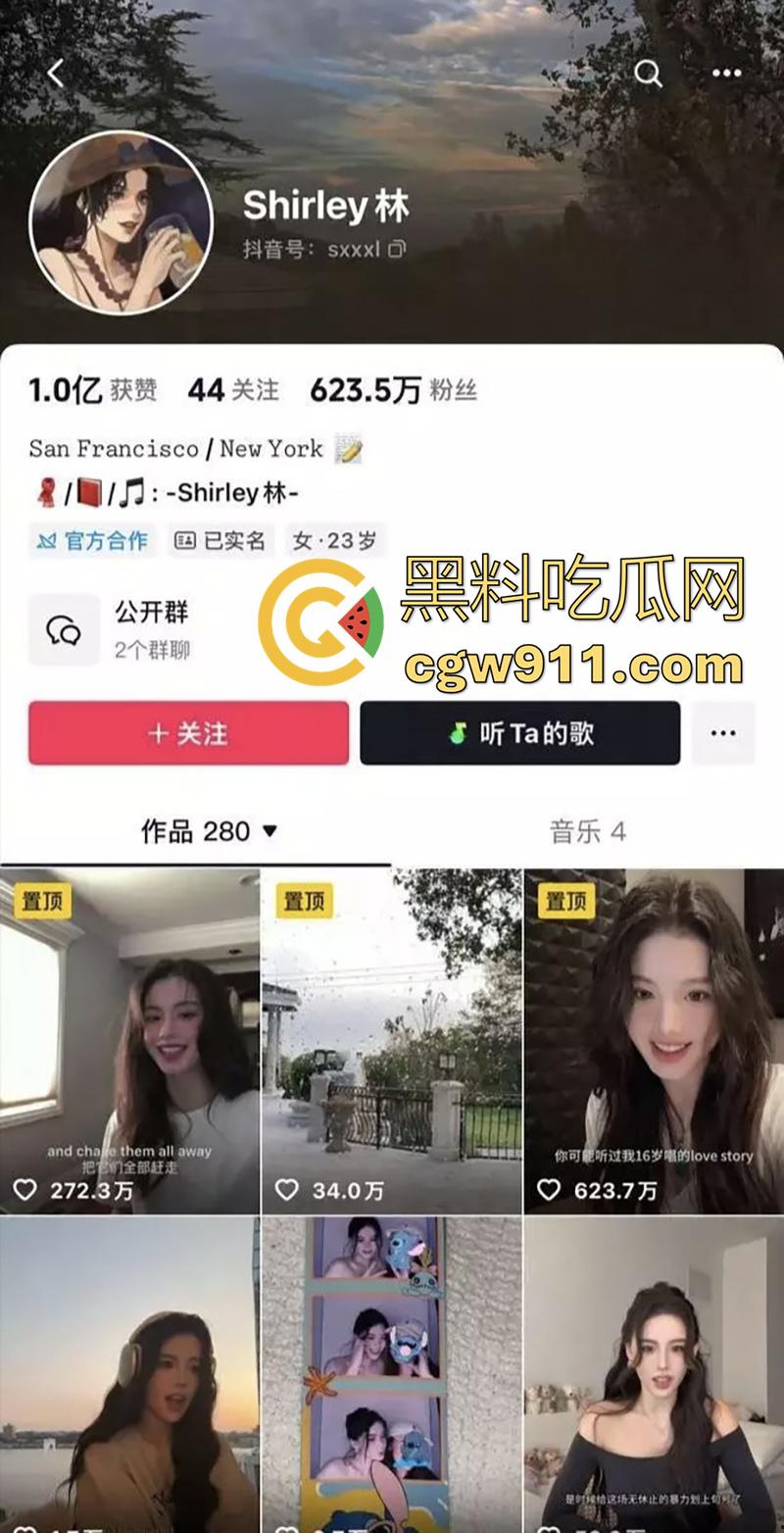Open the photo booth strips video

pos(391,1372)
